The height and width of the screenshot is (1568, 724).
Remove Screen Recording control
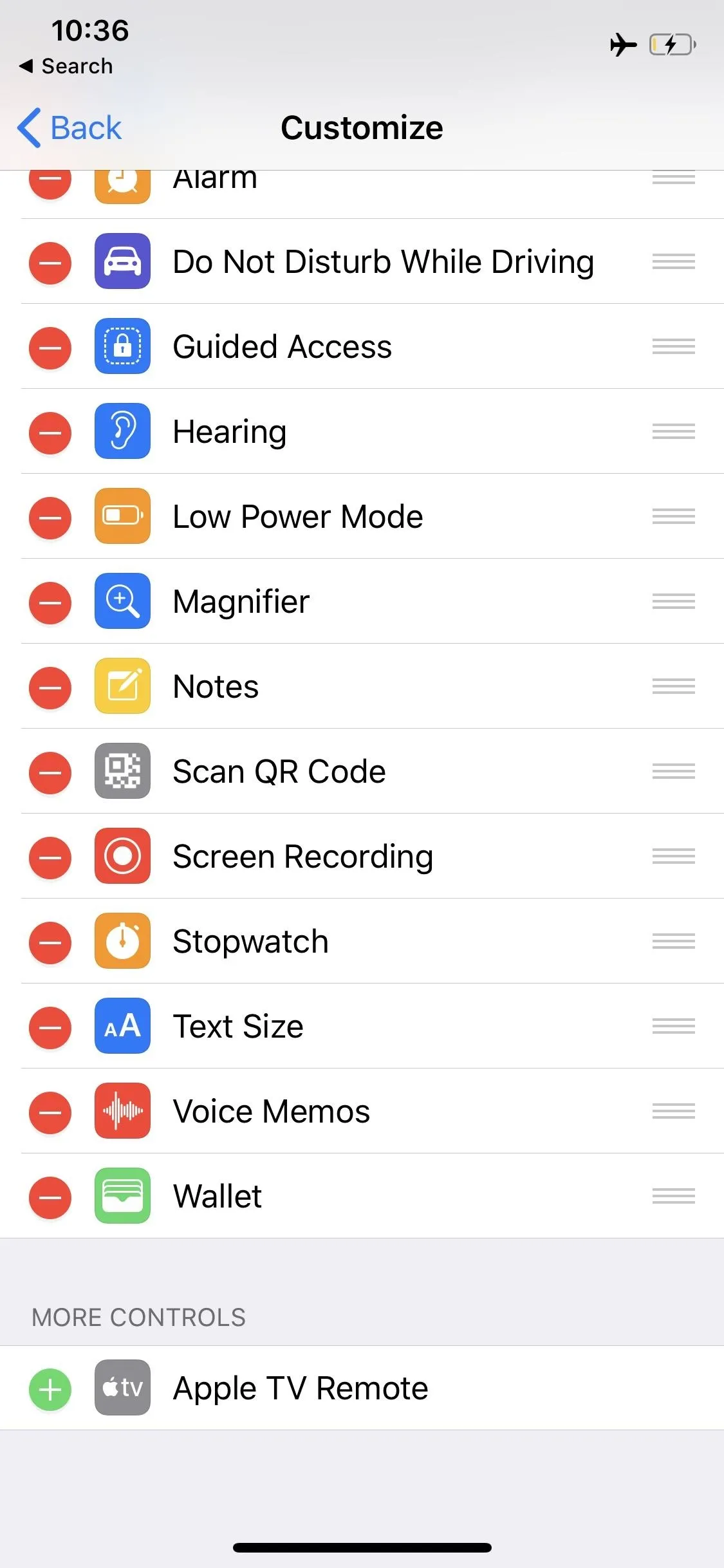click(50, 857)
